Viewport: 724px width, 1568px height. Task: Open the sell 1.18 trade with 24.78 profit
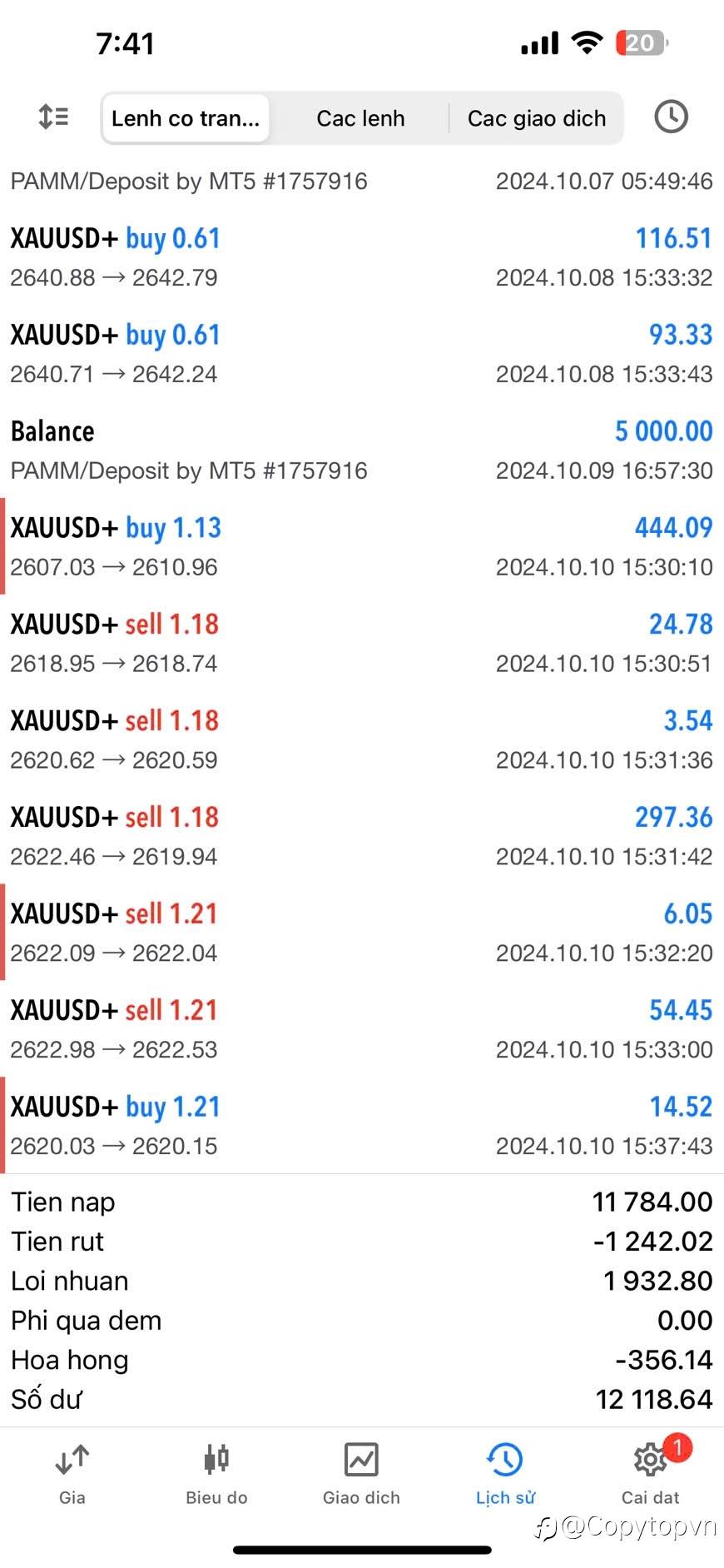362,644
